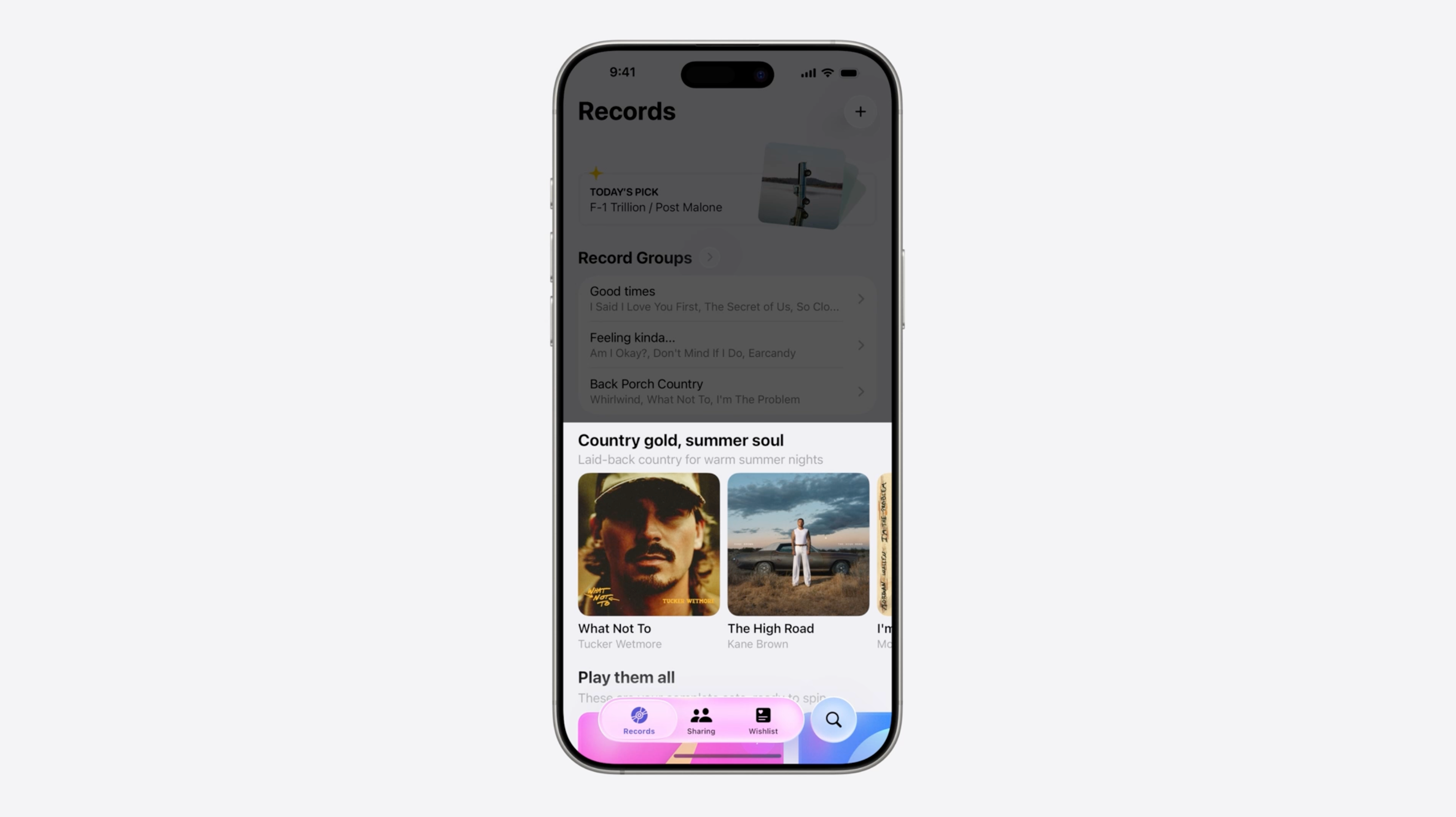Tap the search magnifier button
Viewport: 1456px width, 817px height.
833,720
